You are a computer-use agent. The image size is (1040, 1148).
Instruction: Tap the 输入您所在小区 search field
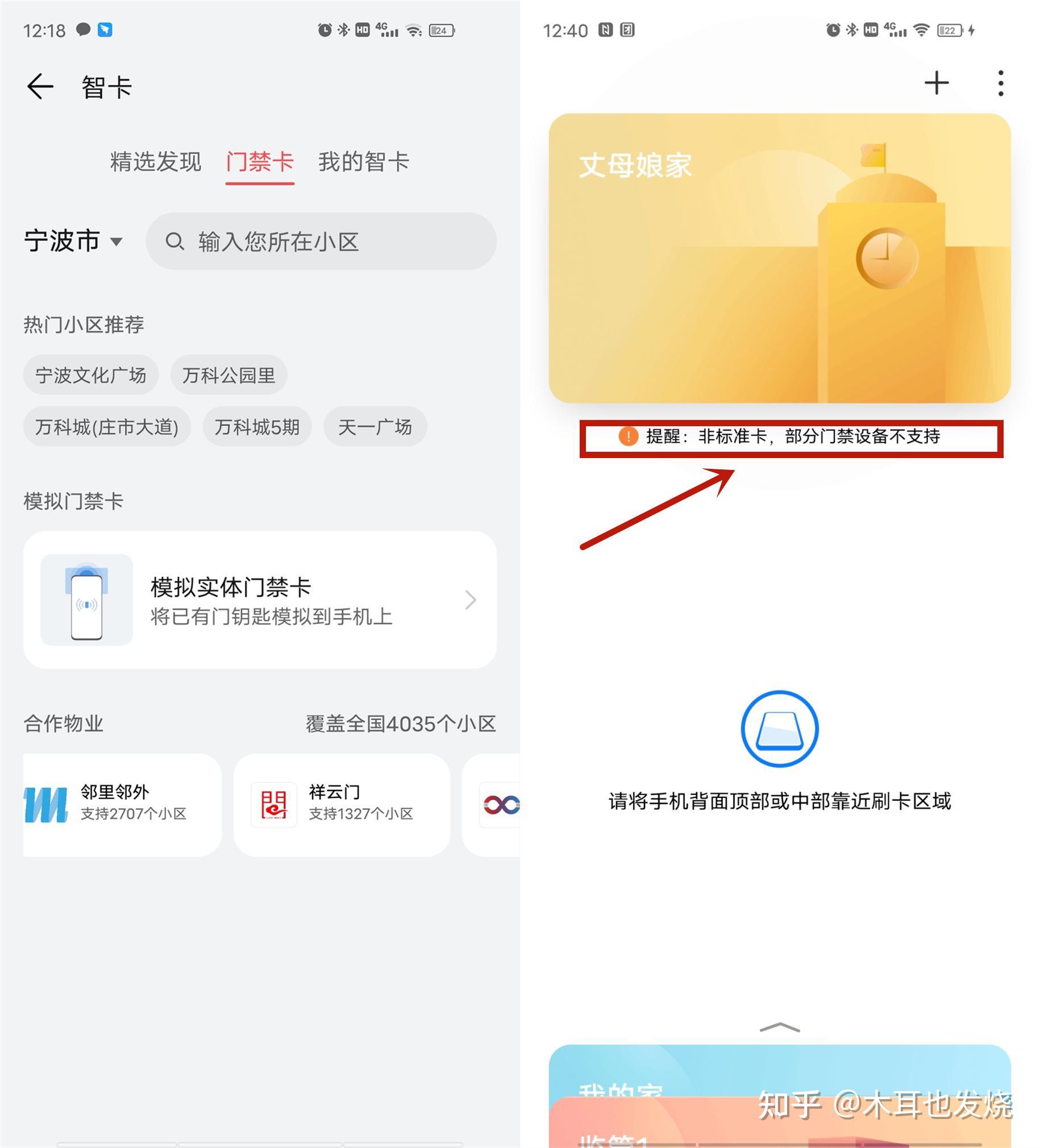[x=321, y=242]
